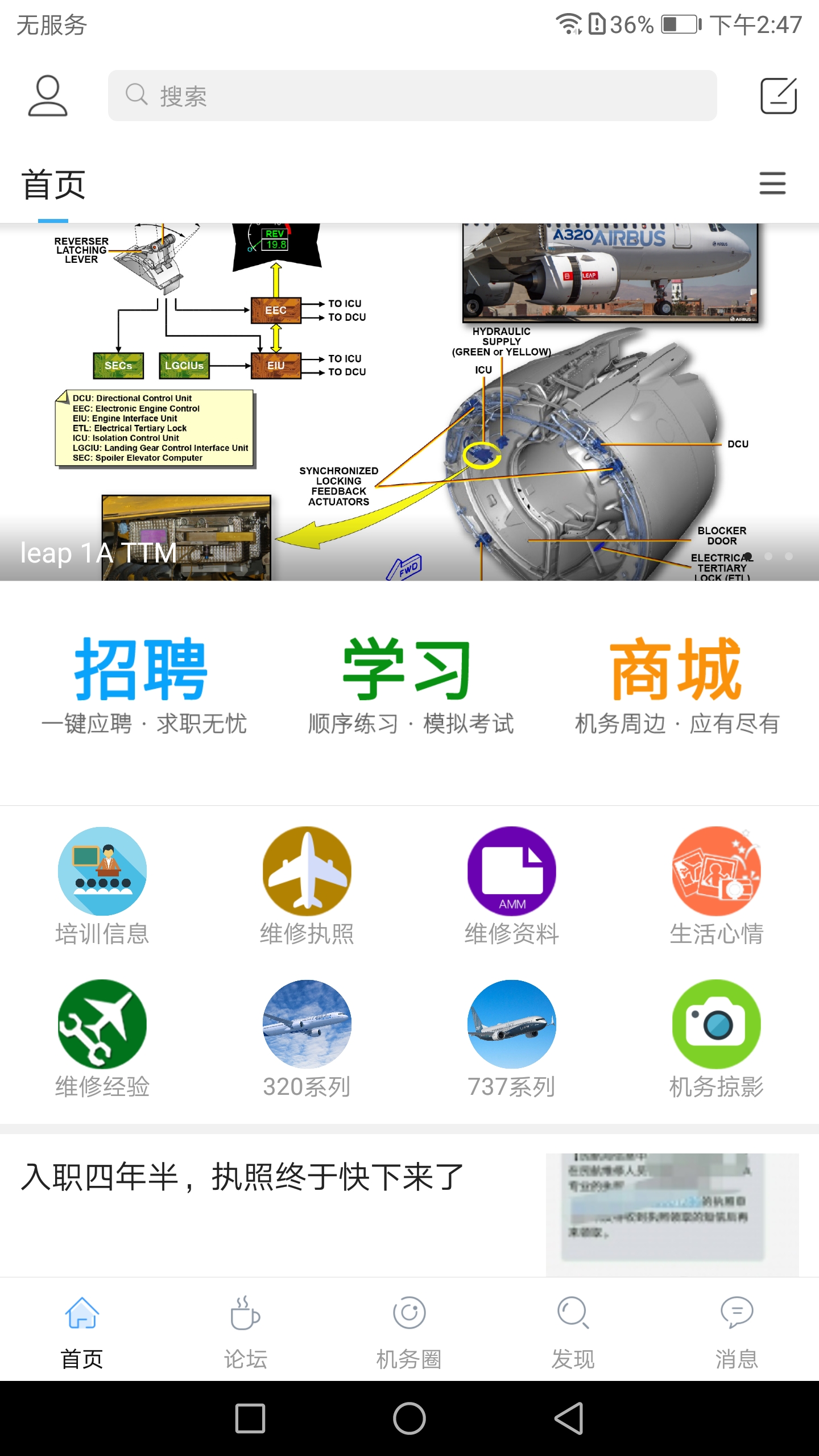The width and height of the screenshot is (819, 1456).
Task: Open 生活心情 category
Action: pos(717,886)
